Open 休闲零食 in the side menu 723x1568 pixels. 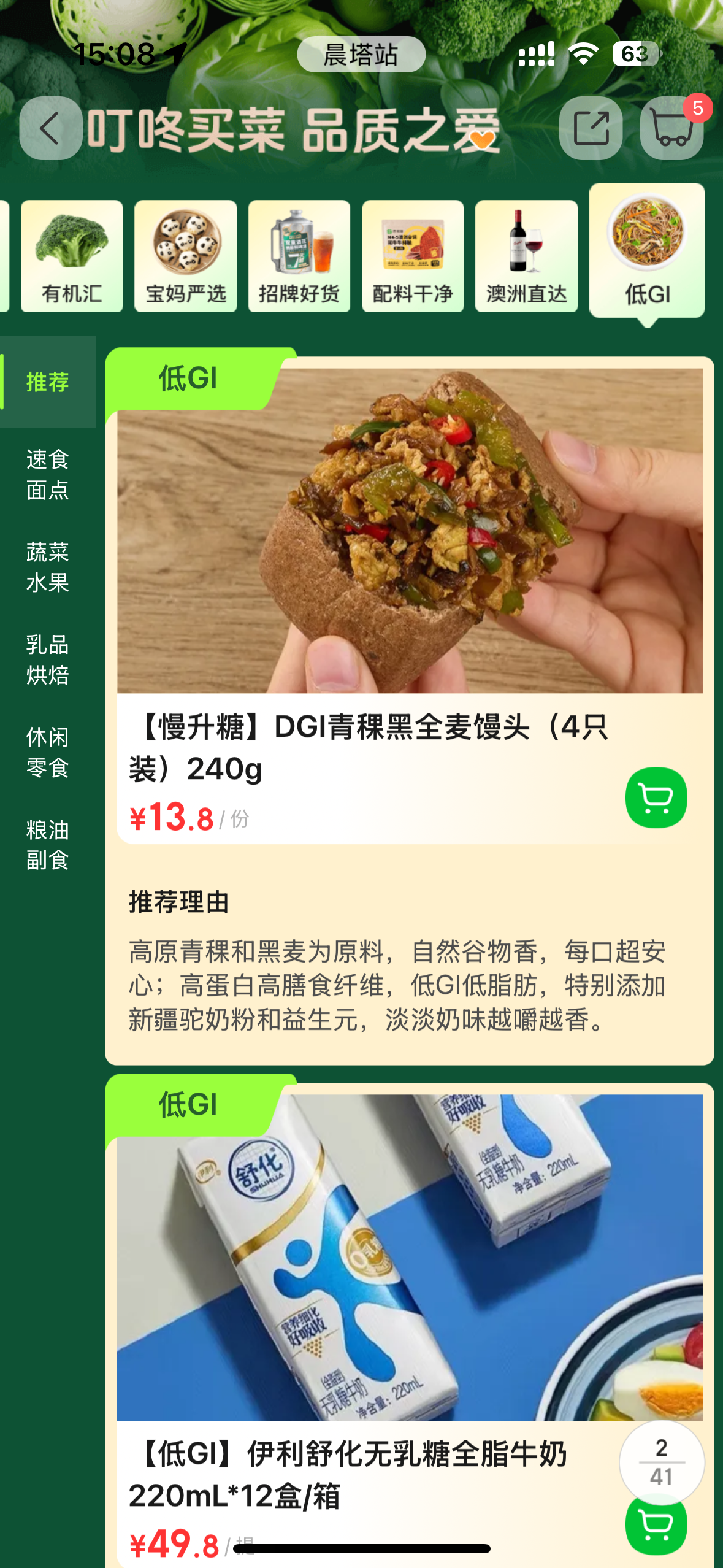point(48,752)
